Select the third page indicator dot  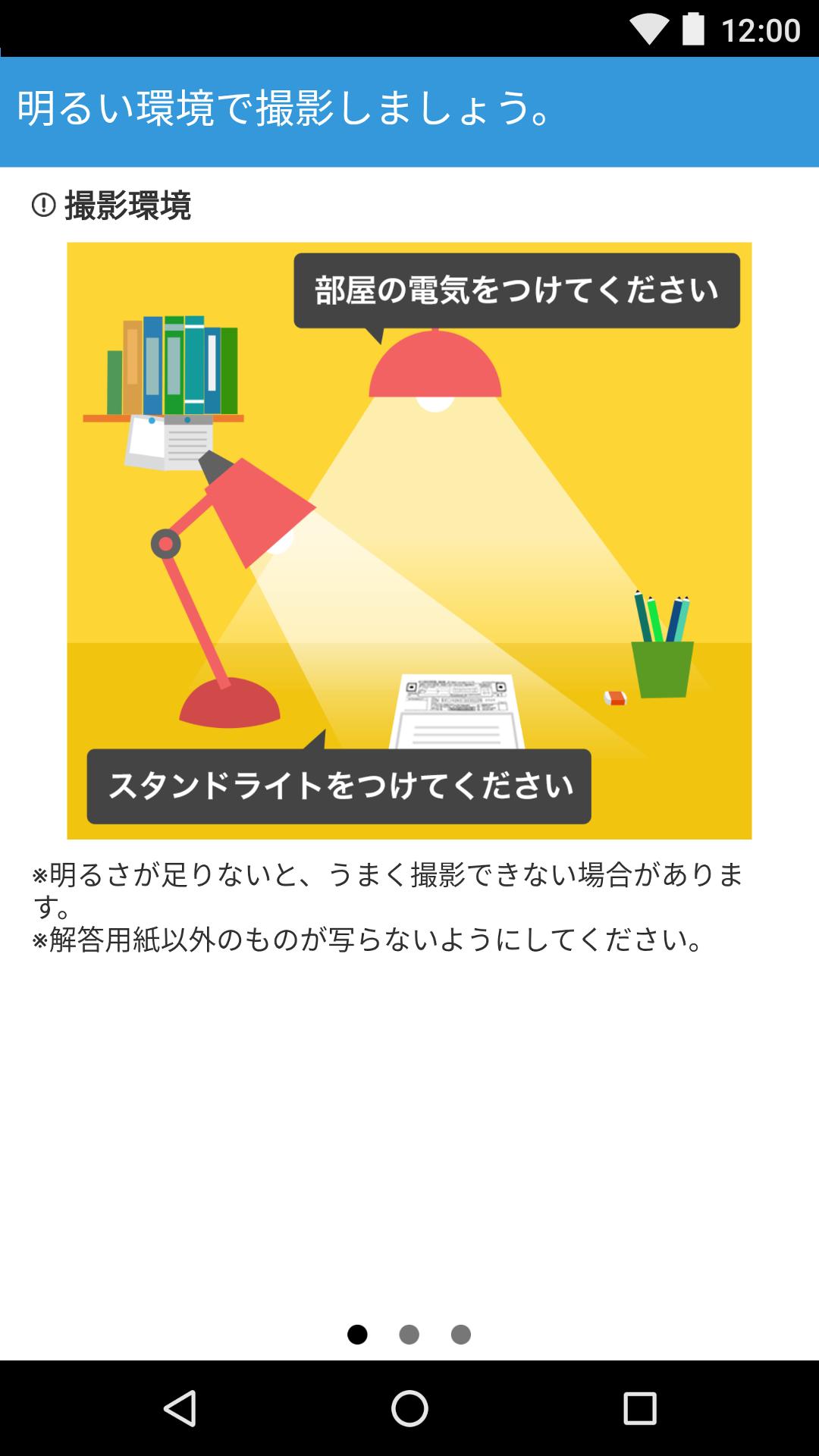coord(460,1335)
